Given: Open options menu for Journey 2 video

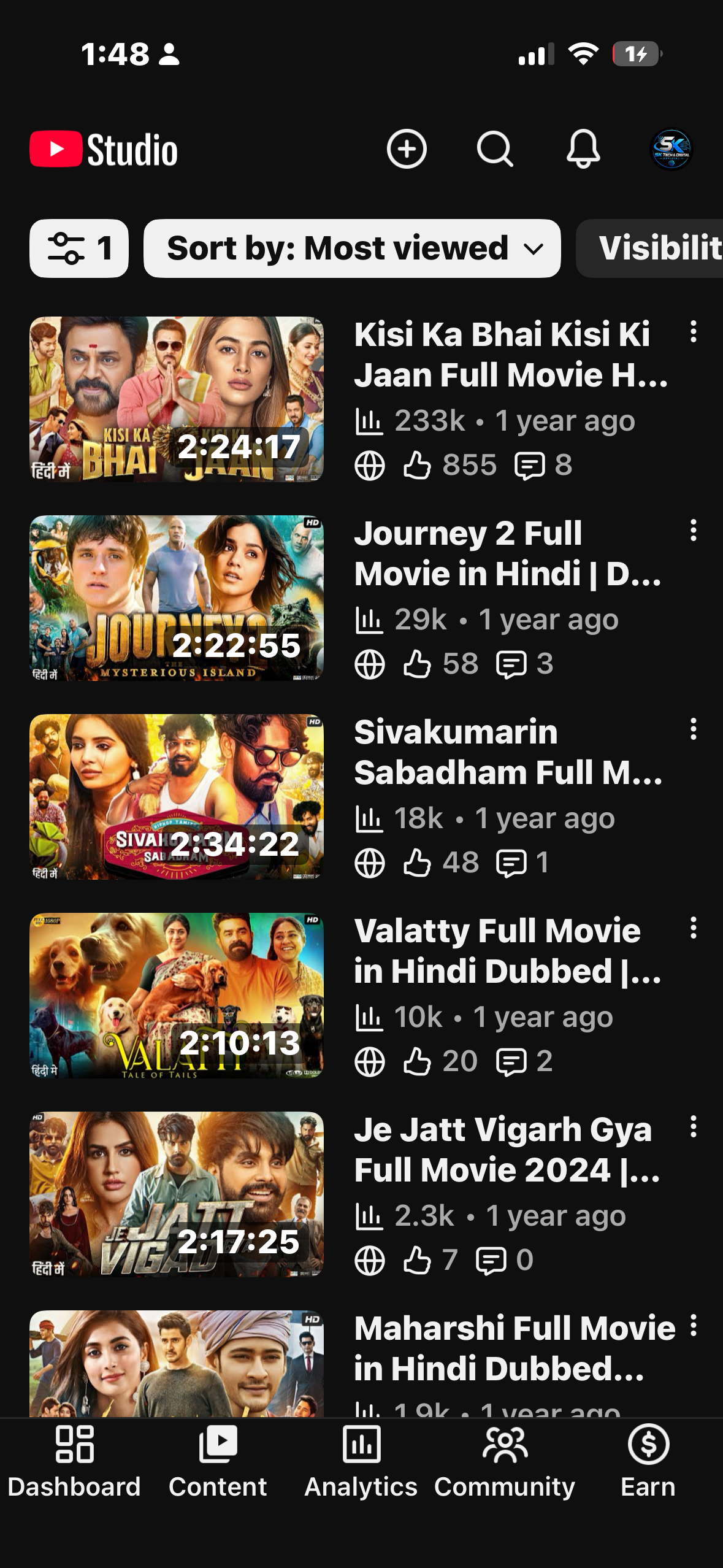Looking at the screenshot, I should tap(694, 531).
